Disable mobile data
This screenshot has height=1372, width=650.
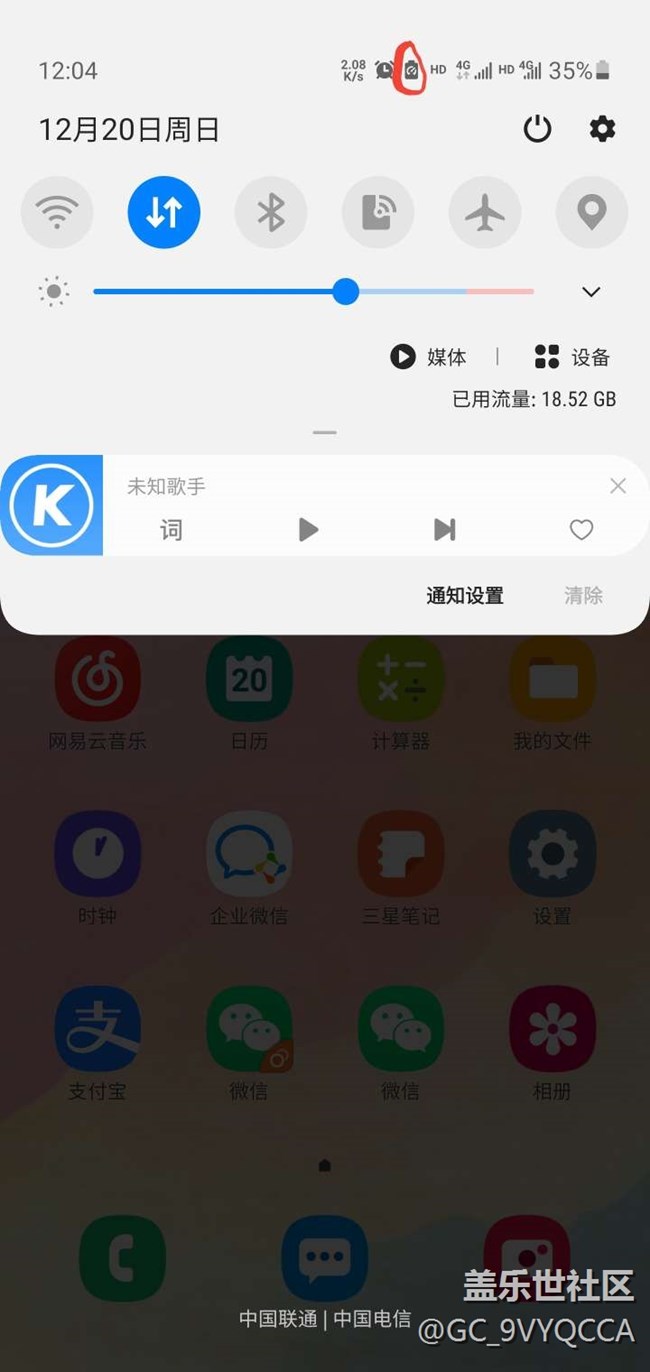tap(164, 212)
